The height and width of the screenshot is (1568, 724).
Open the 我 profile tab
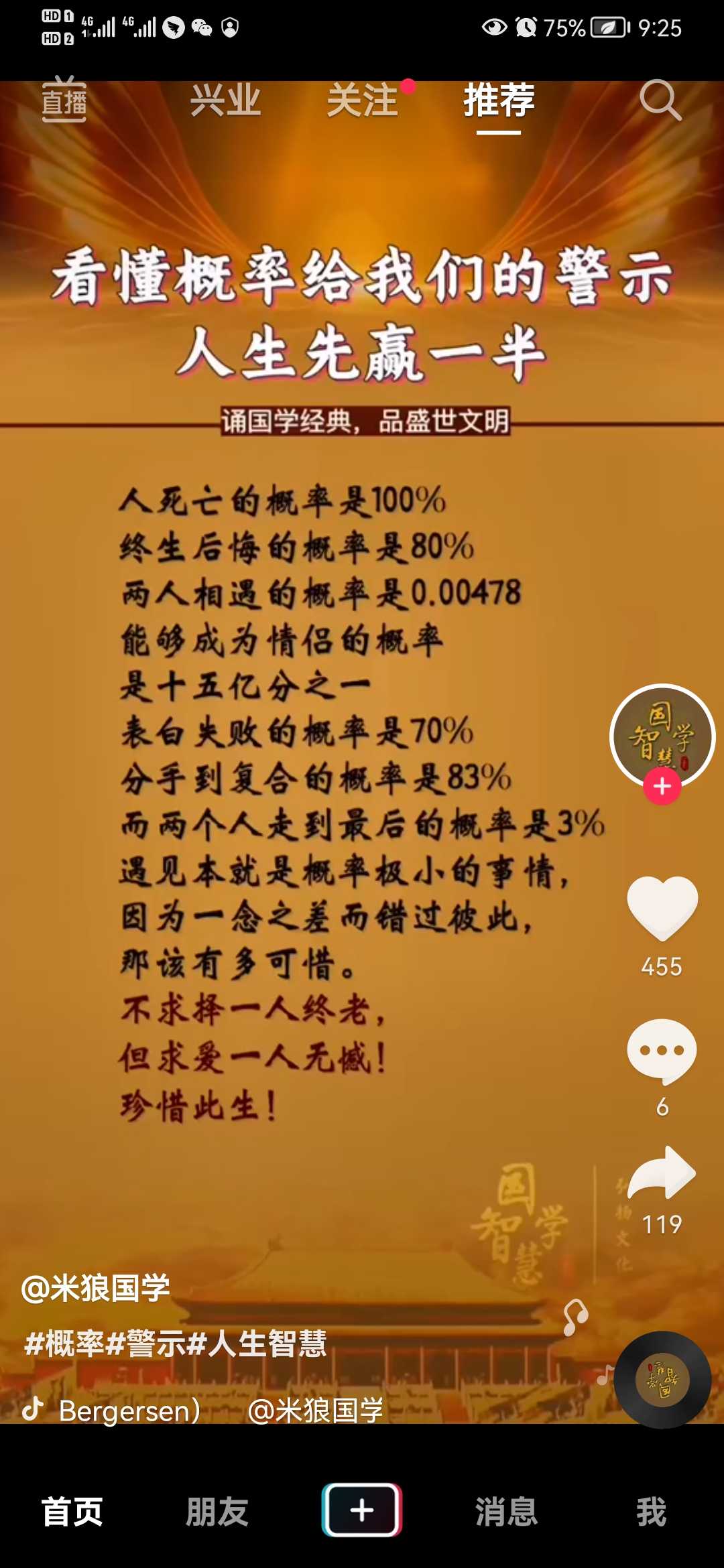[x=652, y=1512]
